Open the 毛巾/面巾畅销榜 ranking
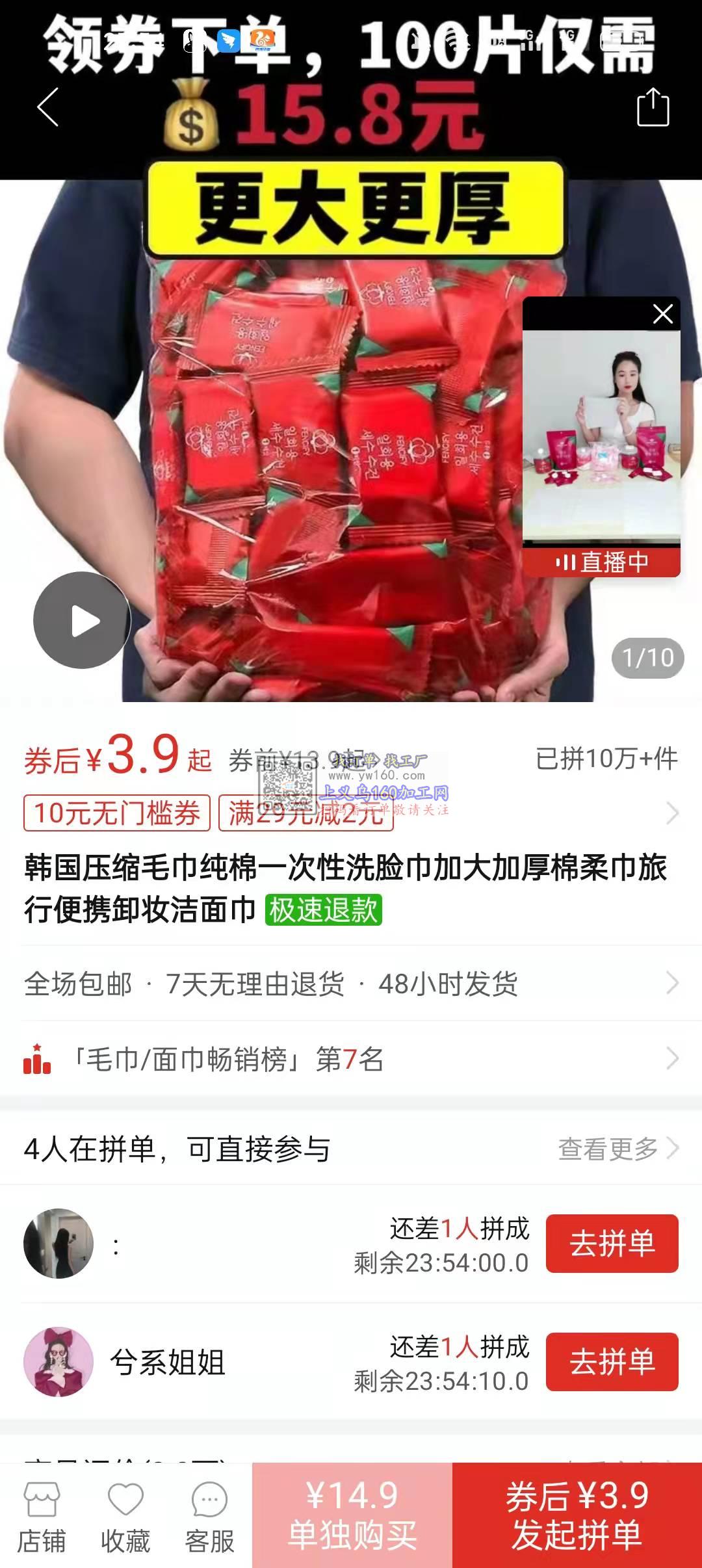The image size is (702, 1568). tap(351, 1060)
